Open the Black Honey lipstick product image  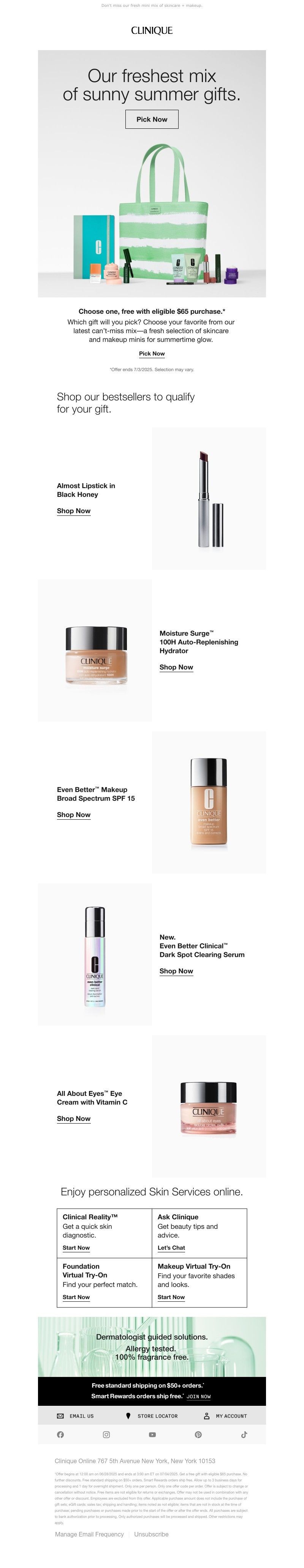coord(209,498)
